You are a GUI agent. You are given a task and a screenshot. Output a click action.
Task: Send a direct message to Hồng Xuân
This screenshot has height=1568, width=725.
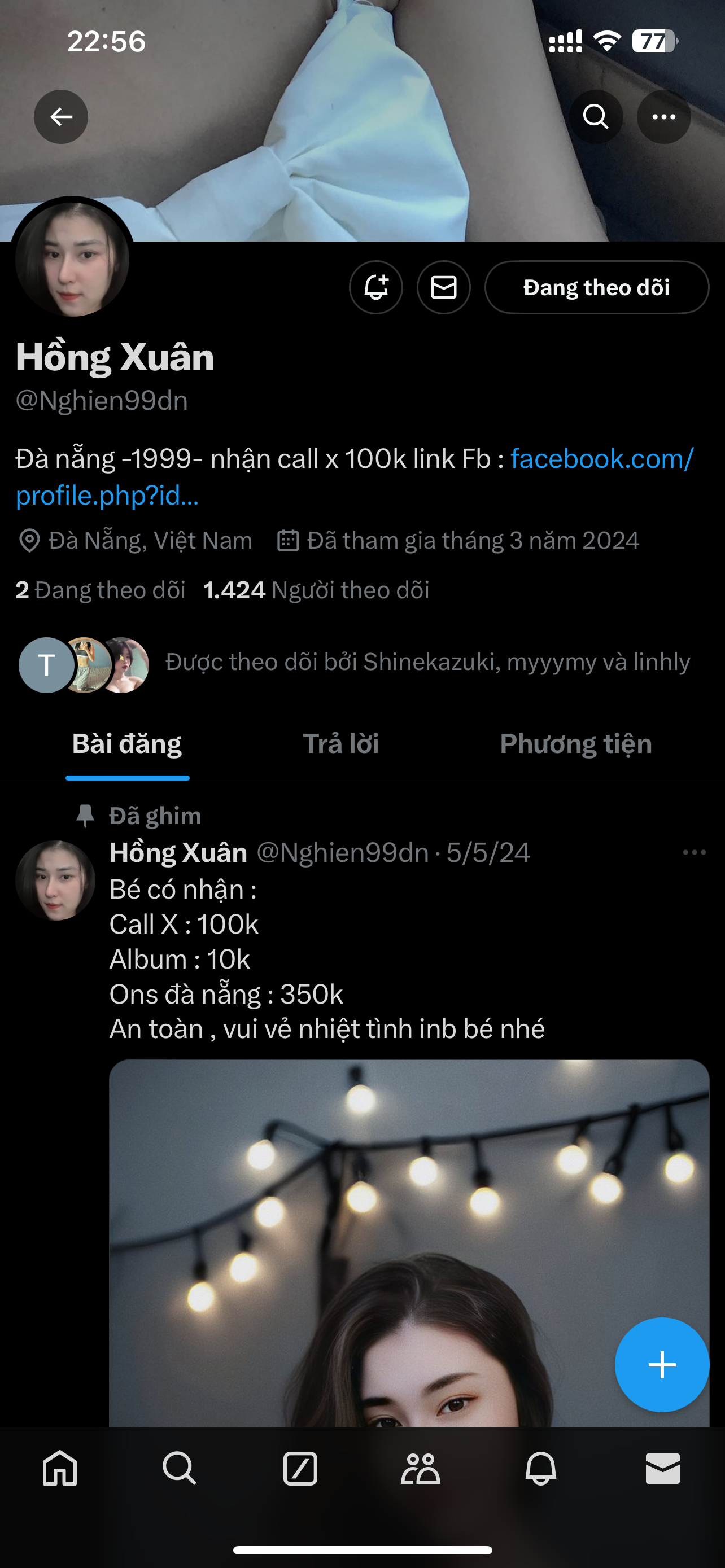click(443, 287)
